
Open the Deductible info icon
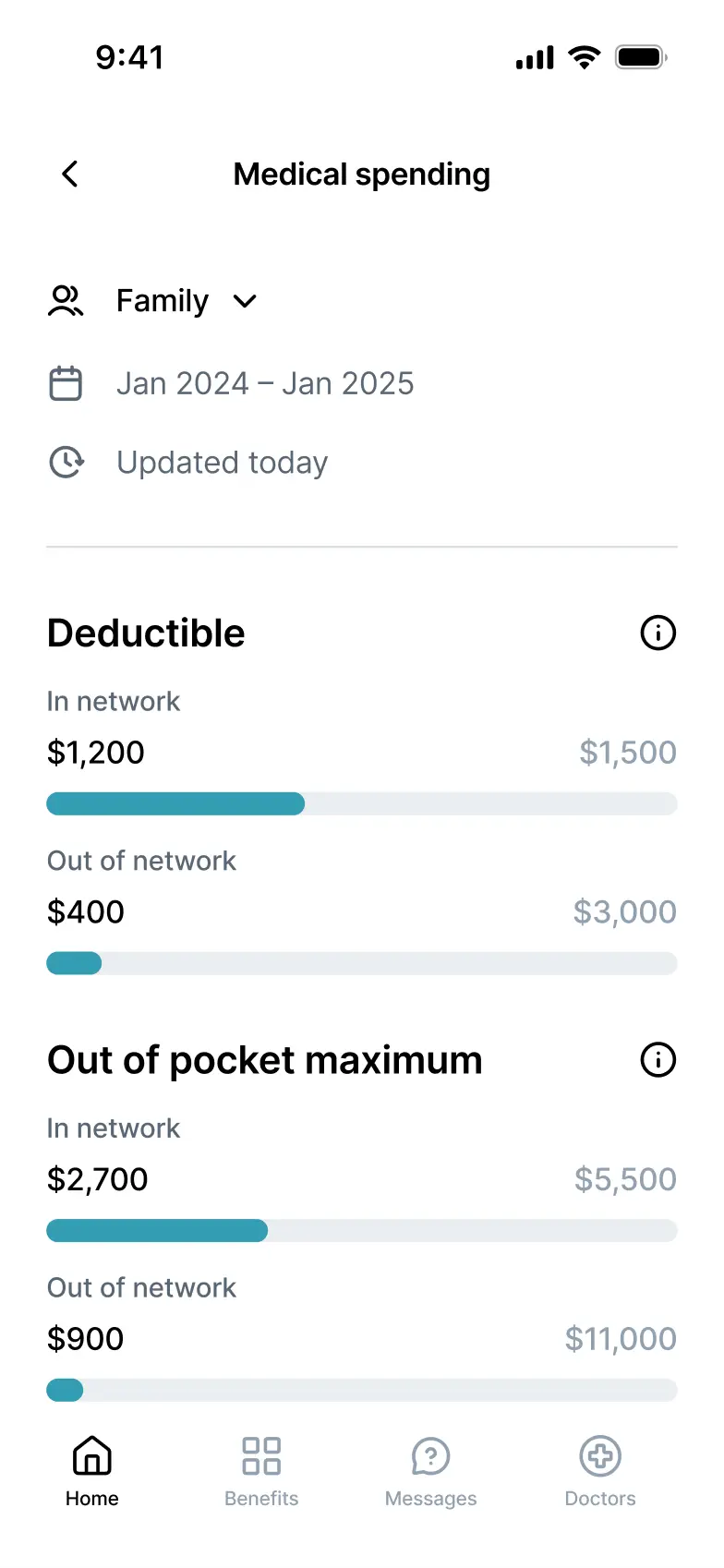point(658,633)
